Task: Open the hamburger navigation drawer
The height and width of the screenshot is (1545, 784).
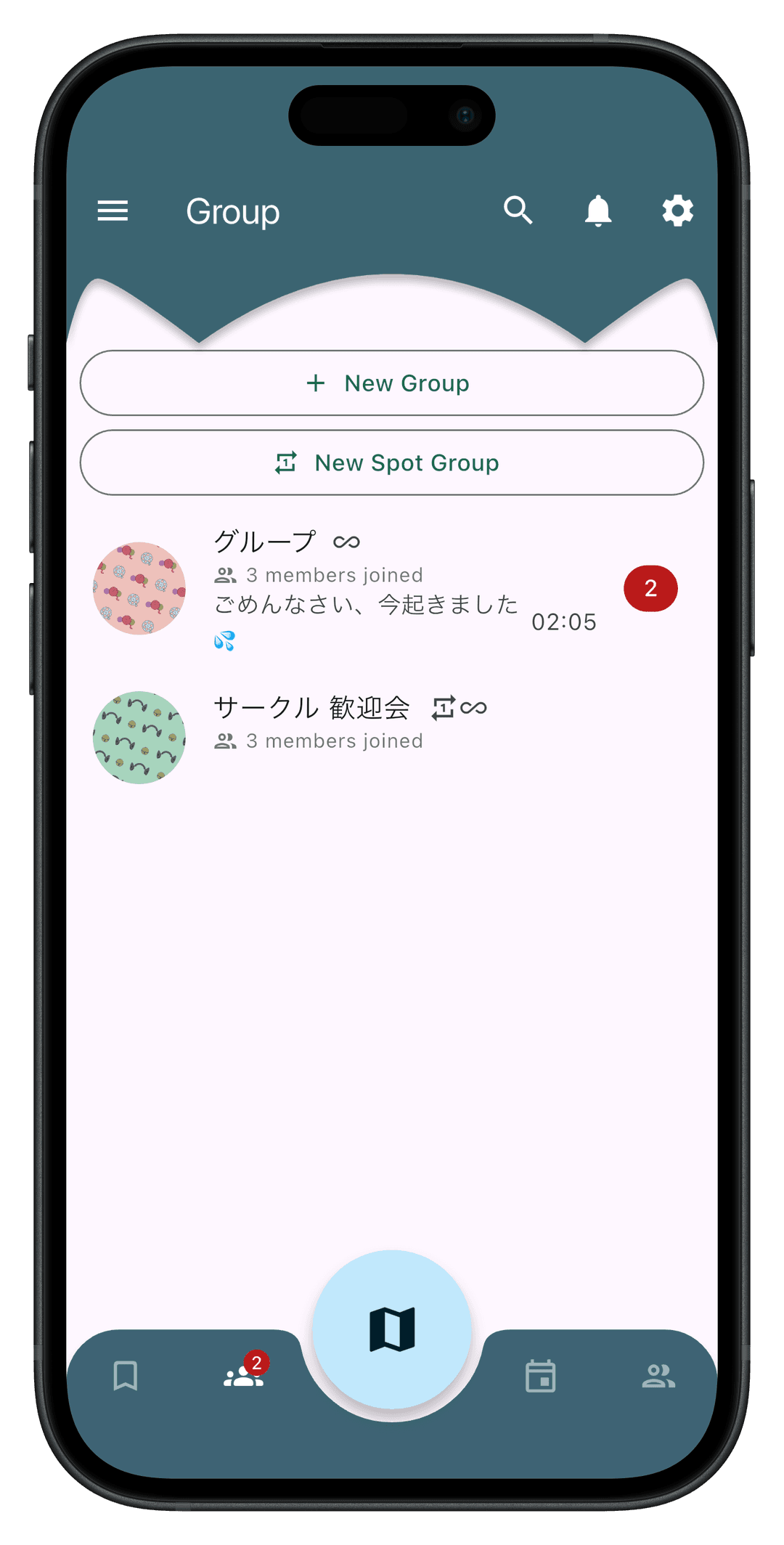Action: click(x=113, y=211)
